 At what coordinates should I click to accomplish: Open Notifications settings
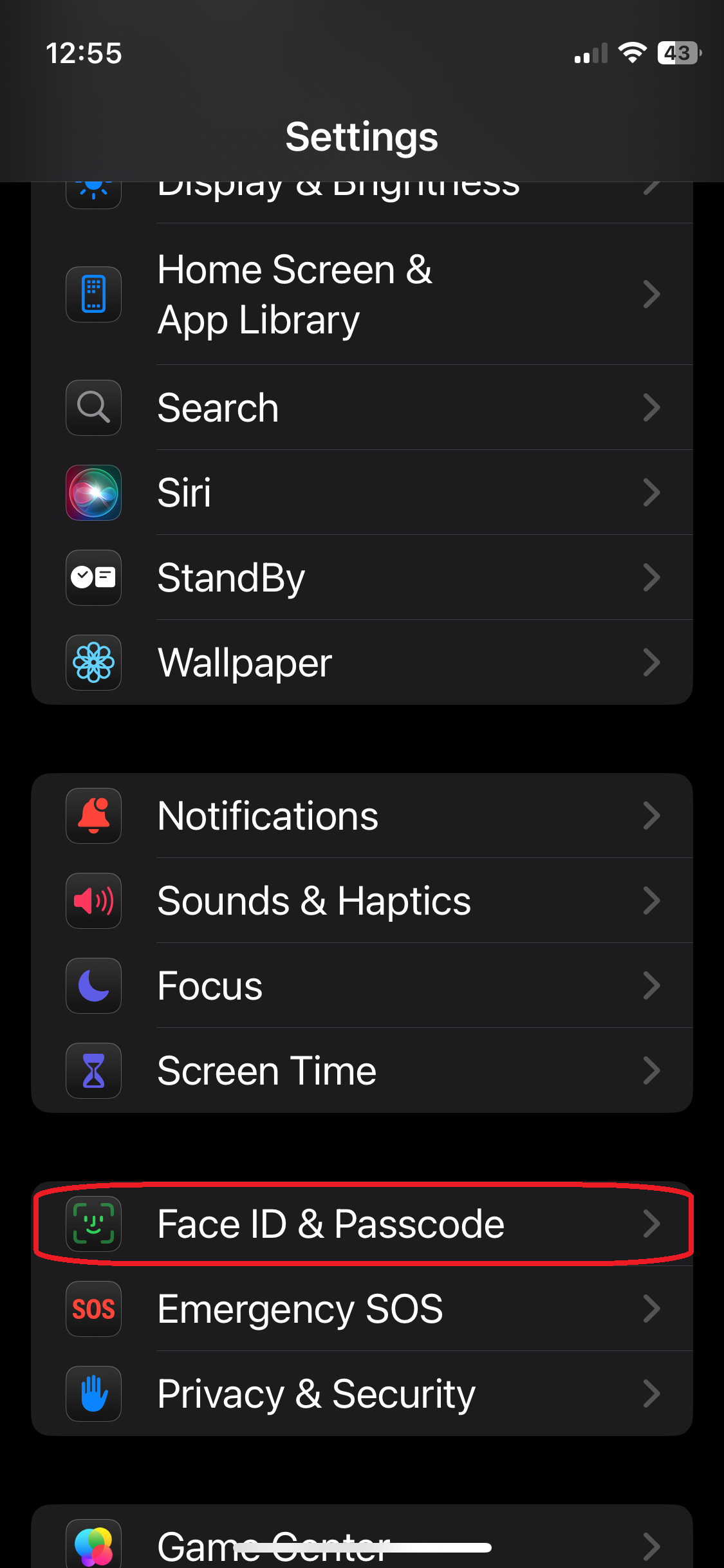360,816
